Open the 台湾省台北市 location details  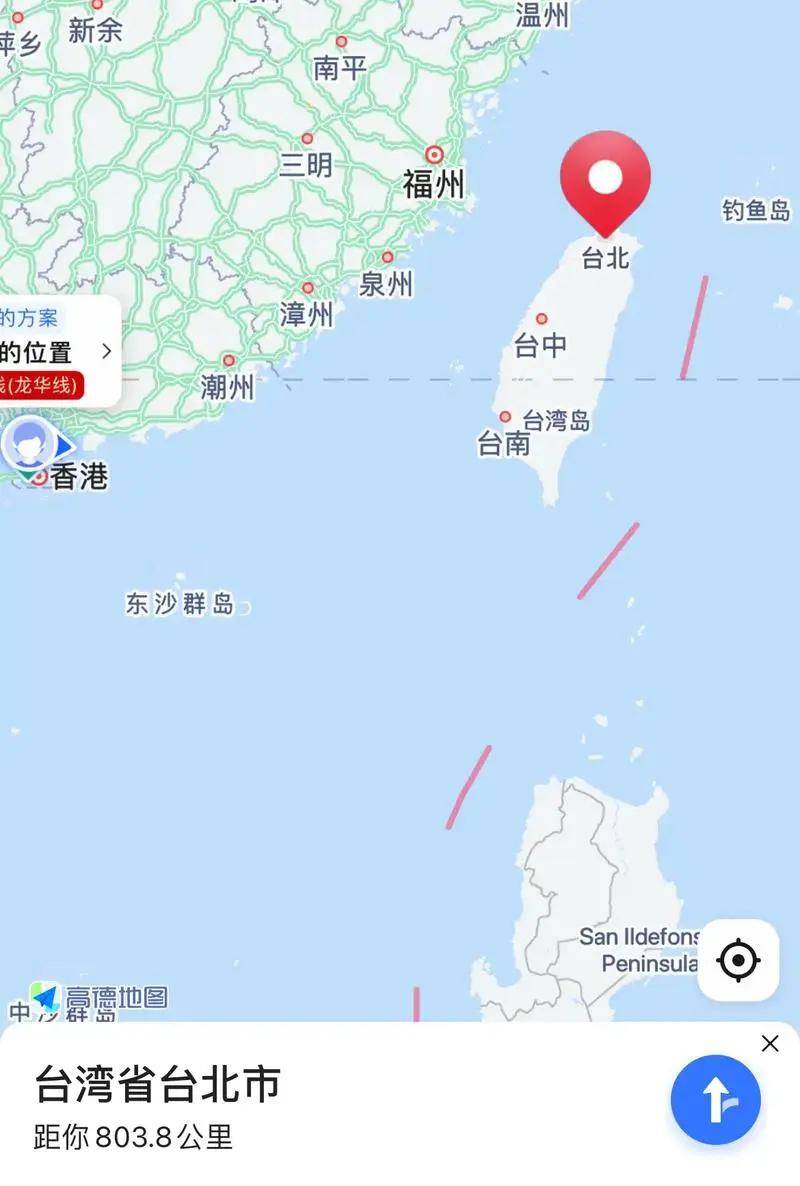(158, 1085)
